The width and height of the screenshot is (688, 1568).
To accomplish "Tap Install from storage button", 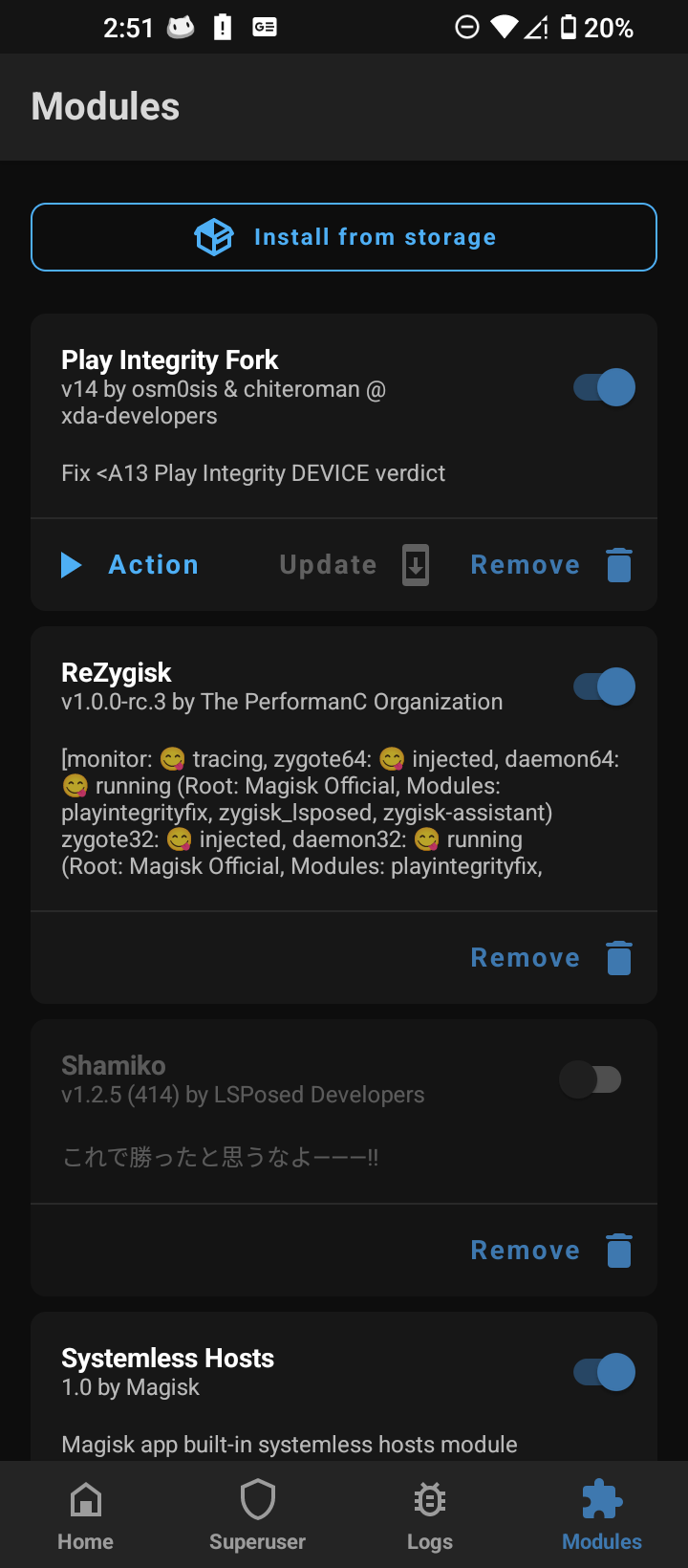I will tap(344, 237).
